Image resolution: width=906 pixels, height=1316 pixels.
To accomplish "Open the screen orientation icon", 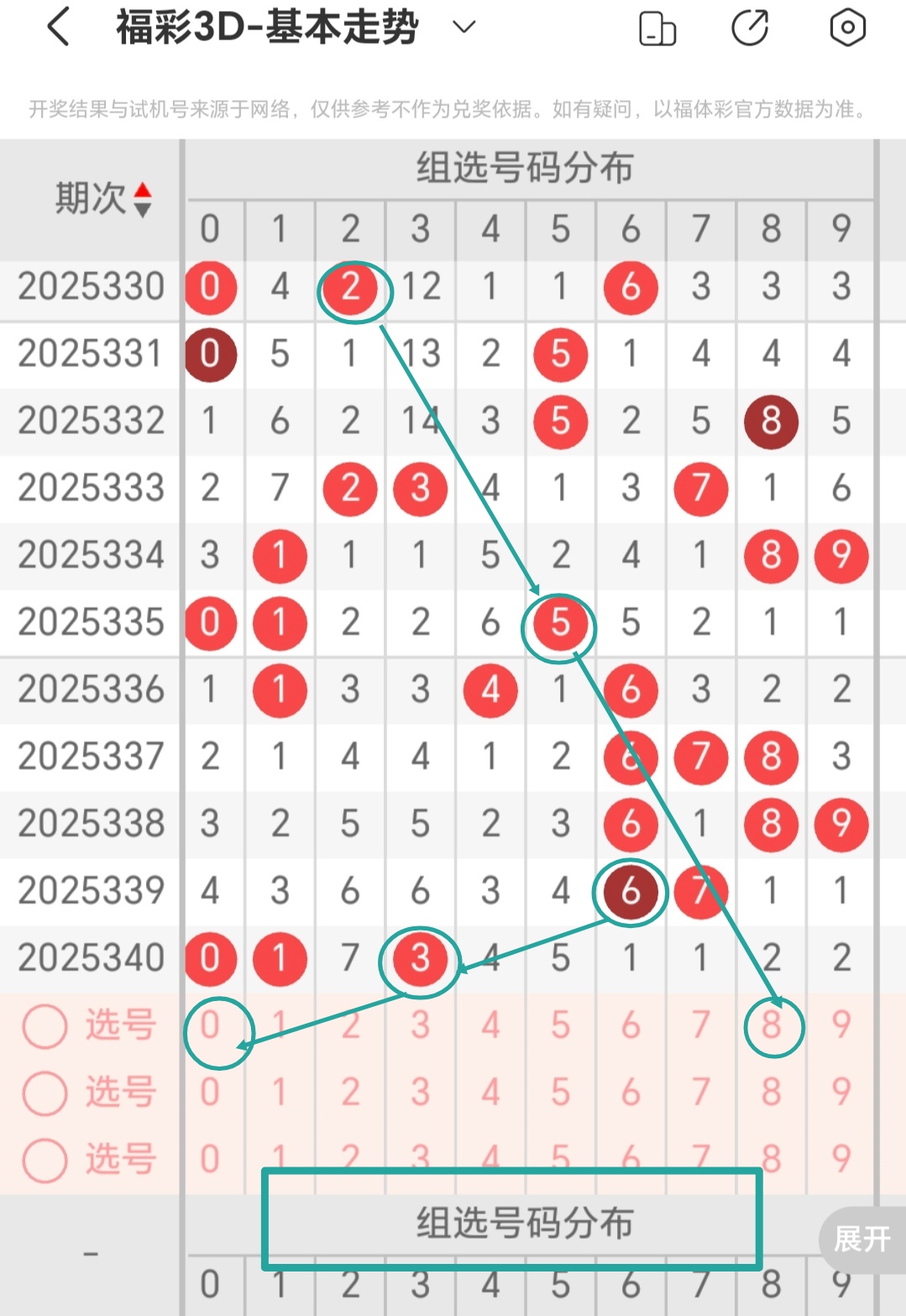I will pyautogui.click(x=657, y=29).
